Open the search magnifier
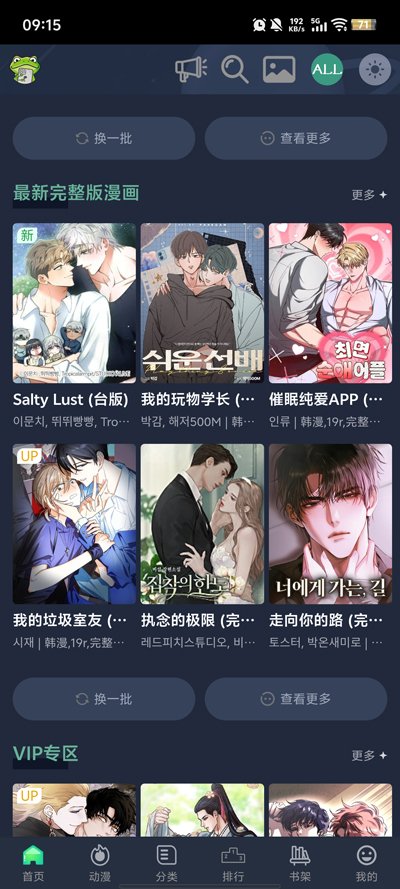The width and height of the screenshot is (400, 889). [x=235, y=70]
